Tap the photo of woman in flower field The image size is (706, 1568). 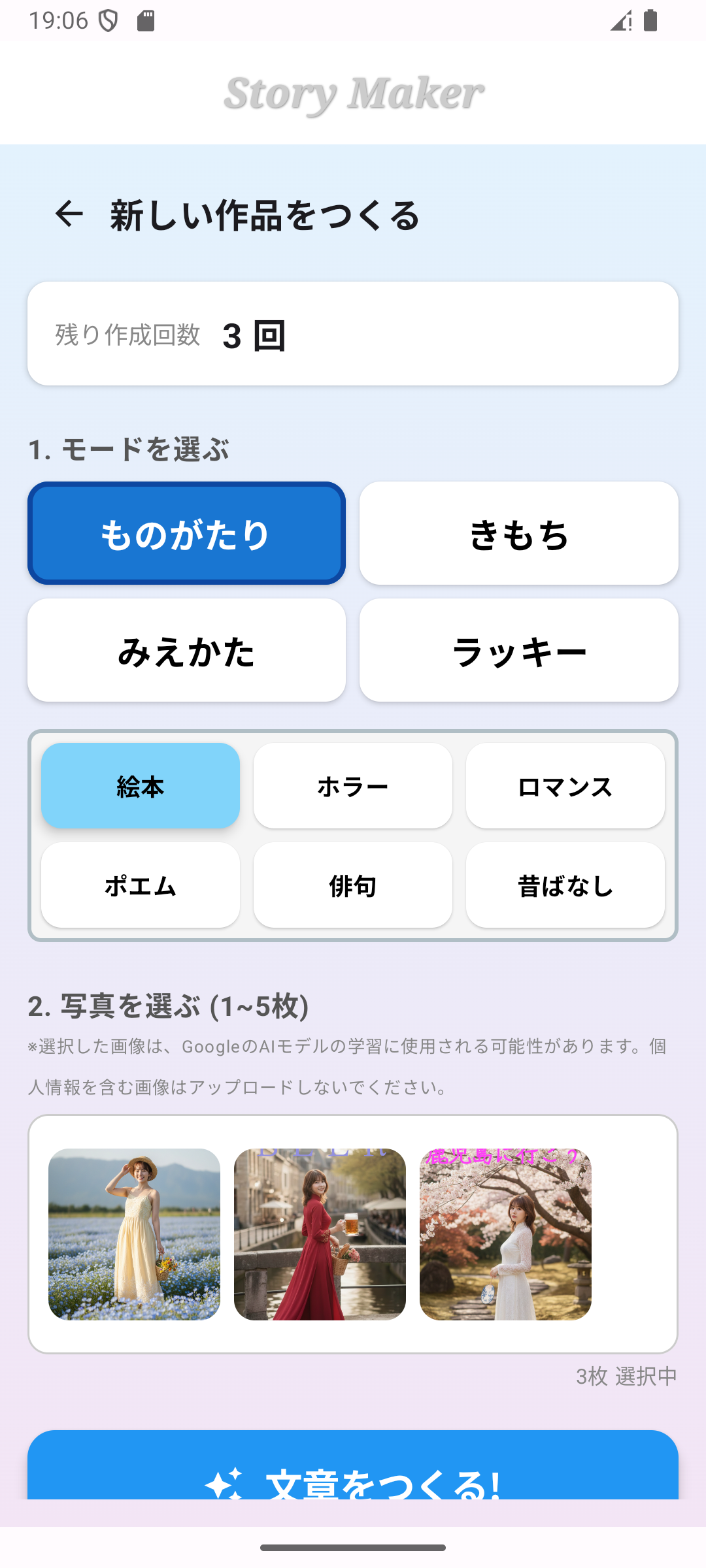pos(134,1234)
